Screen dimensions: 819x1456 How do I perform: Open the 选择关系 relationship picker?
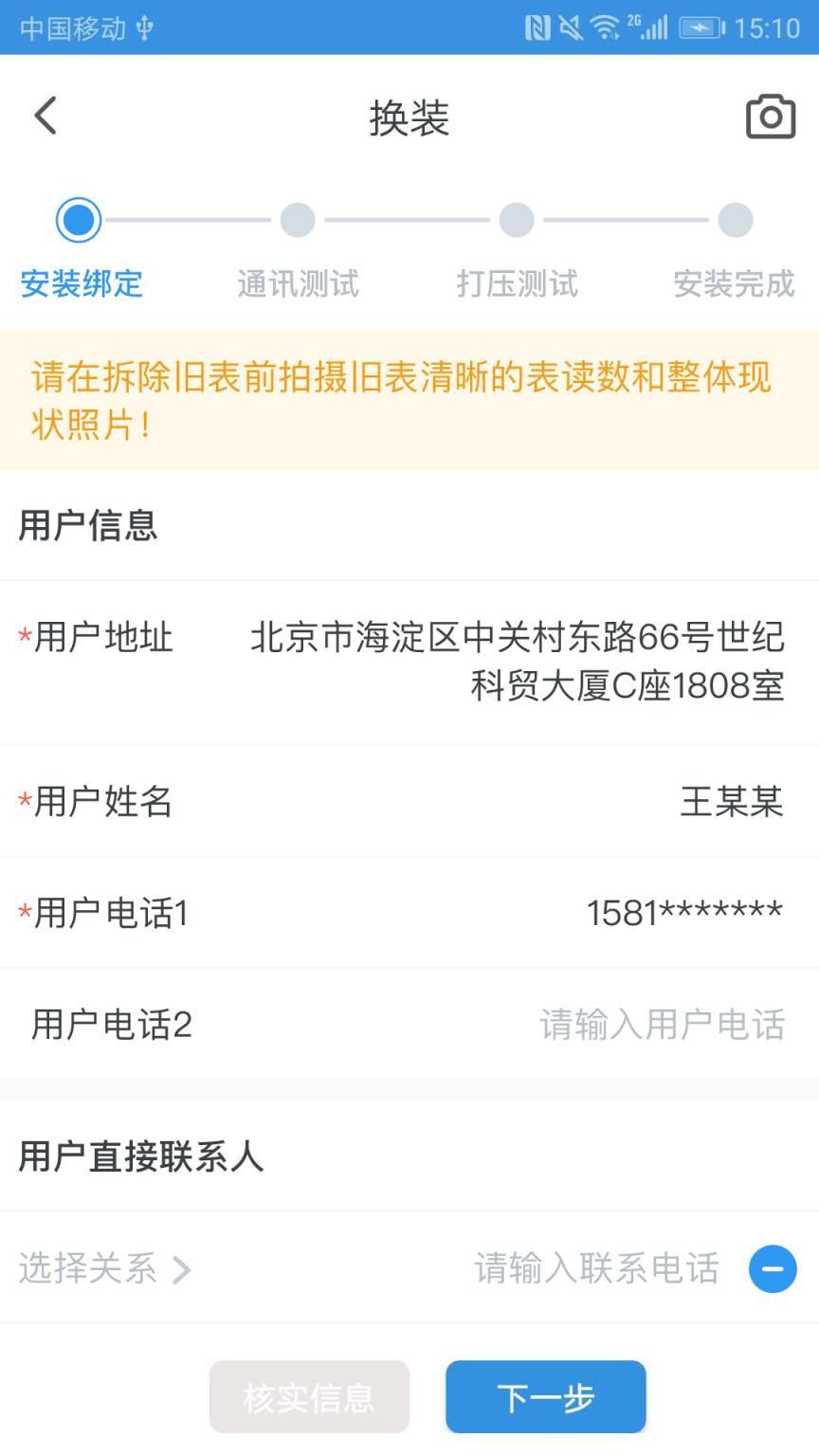click(85, 1269)
